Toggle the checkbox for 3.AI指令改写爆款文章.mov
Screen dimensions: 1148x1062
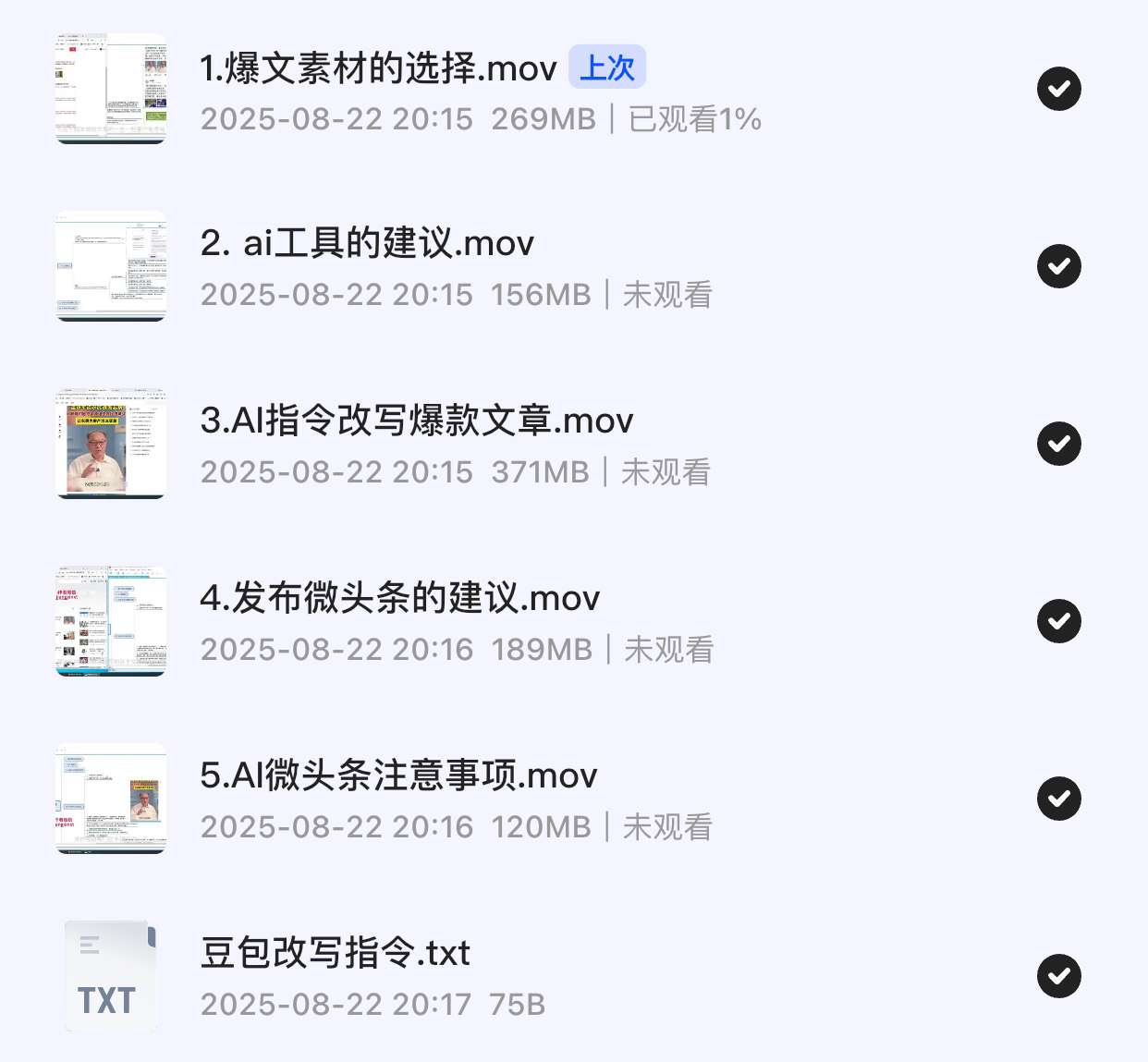click(1058, 444)
